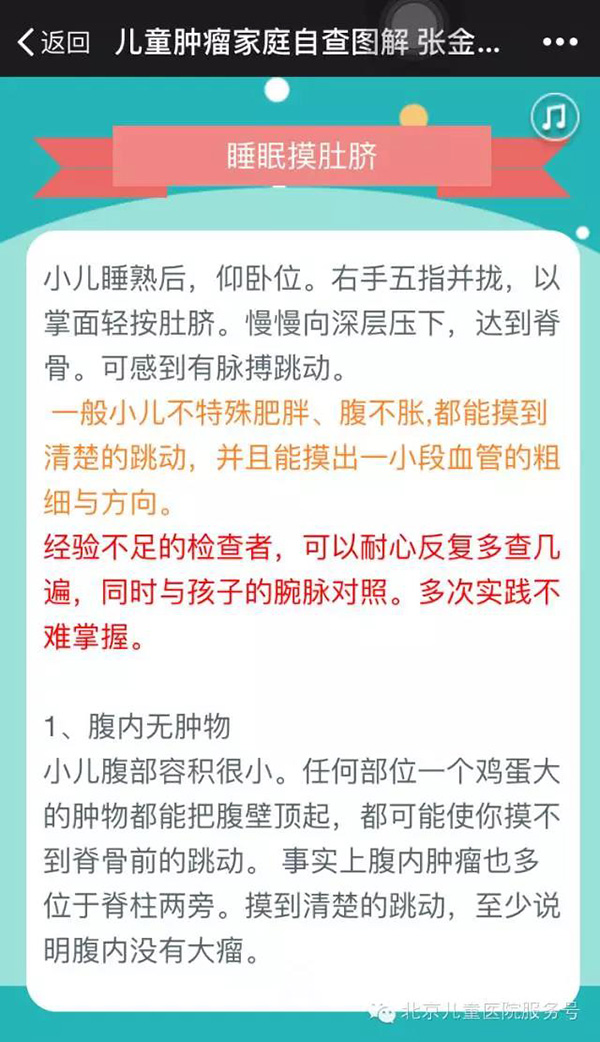Go back using the 返回 button
This screenshot has height=1042, width=600.
55,42
